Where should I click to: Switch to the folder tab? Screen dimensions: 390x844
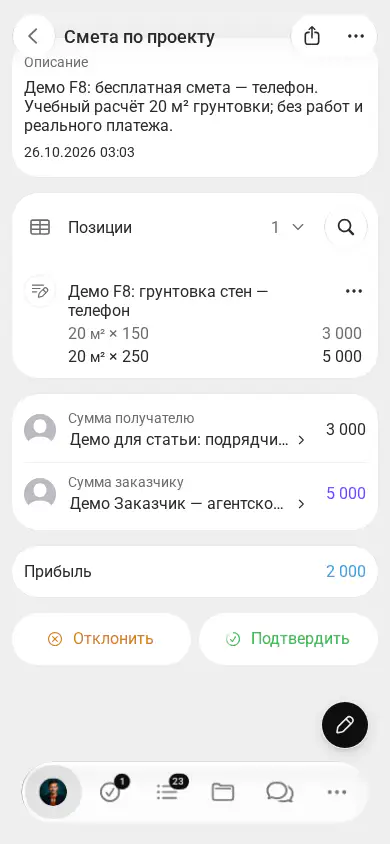[223, 792]
